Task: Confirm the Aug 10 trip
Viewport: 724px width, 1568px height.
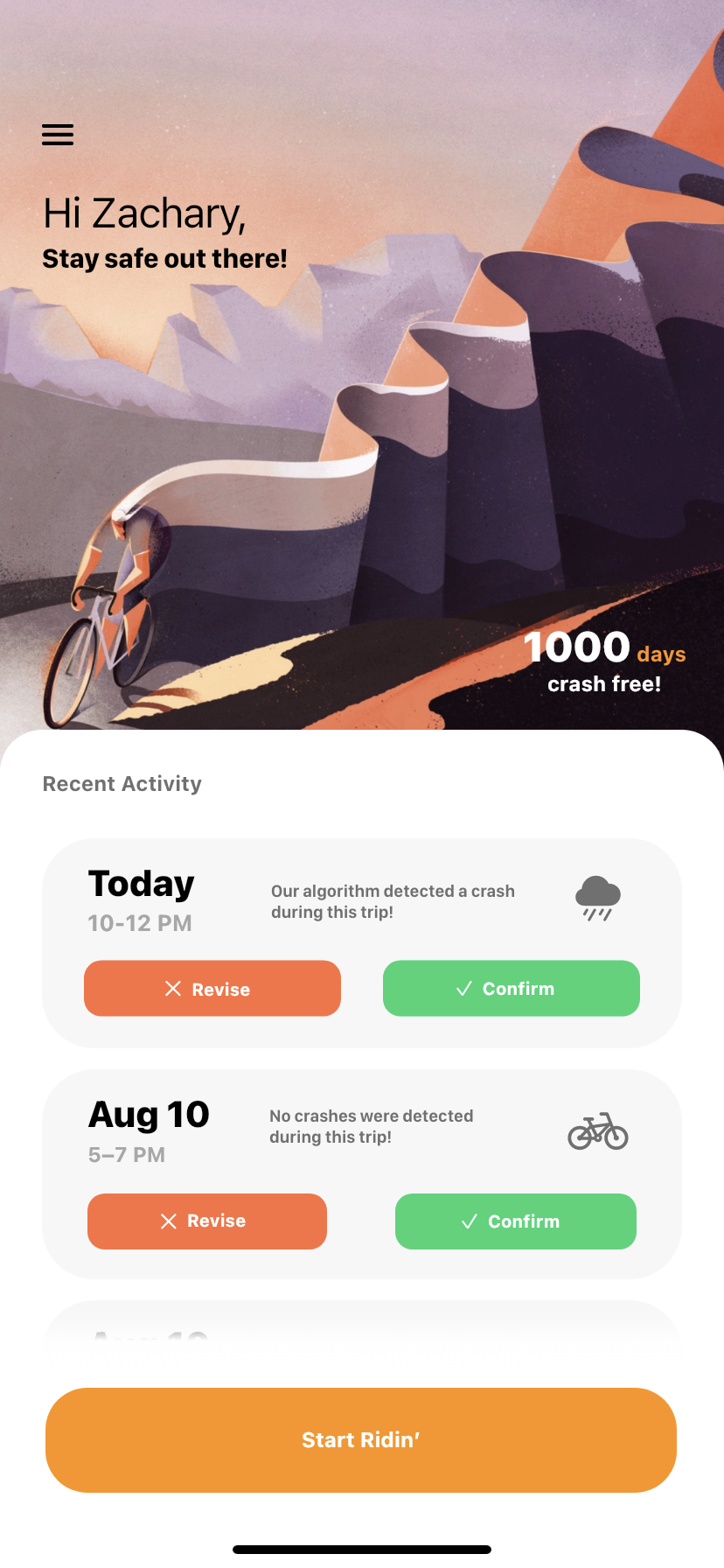Action: (x=516, y=1221)
